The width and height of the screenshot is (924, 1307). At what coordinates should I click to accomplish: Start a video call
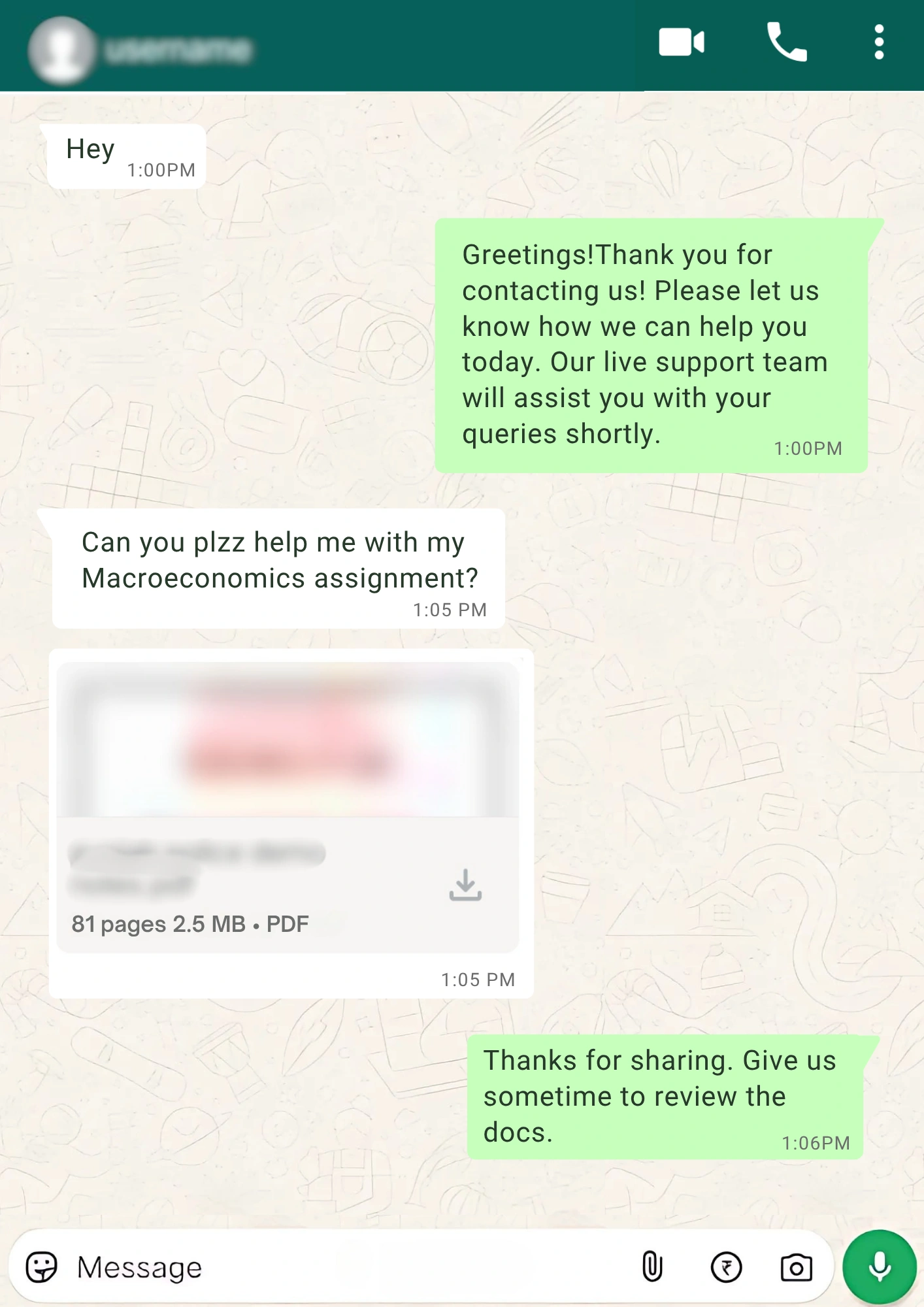(681, 43)
